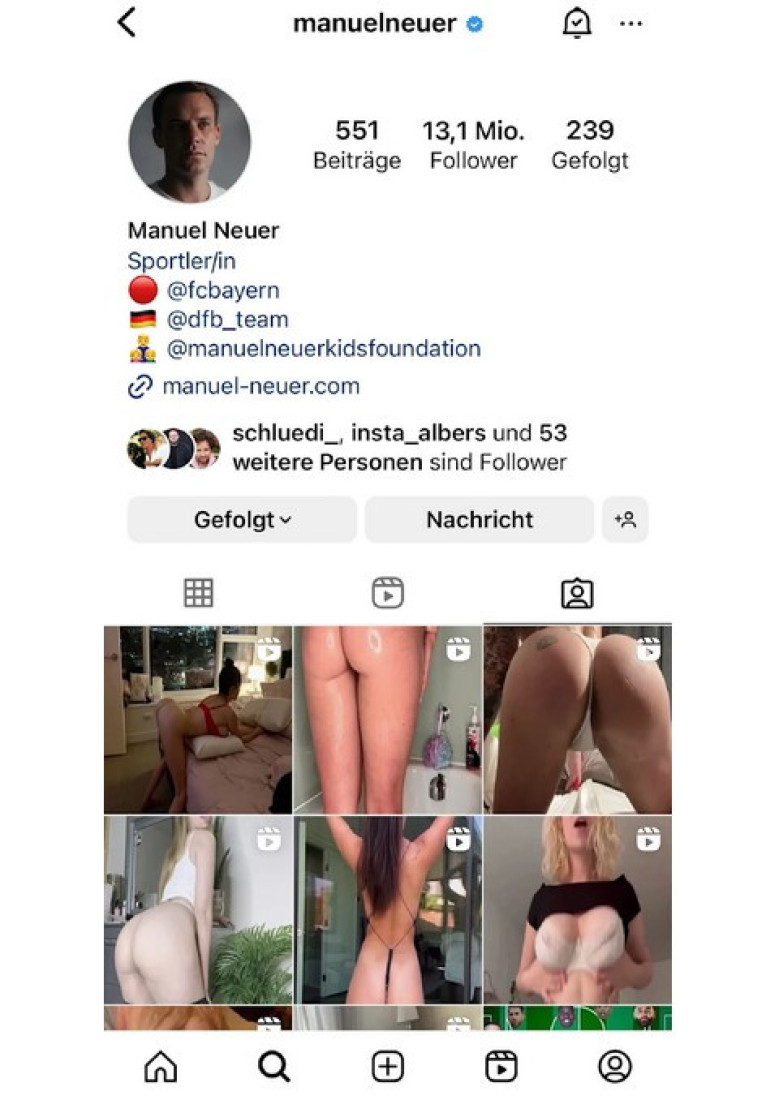
Task: Send a message via Nachricht button
Action: (x=479, y=519)
